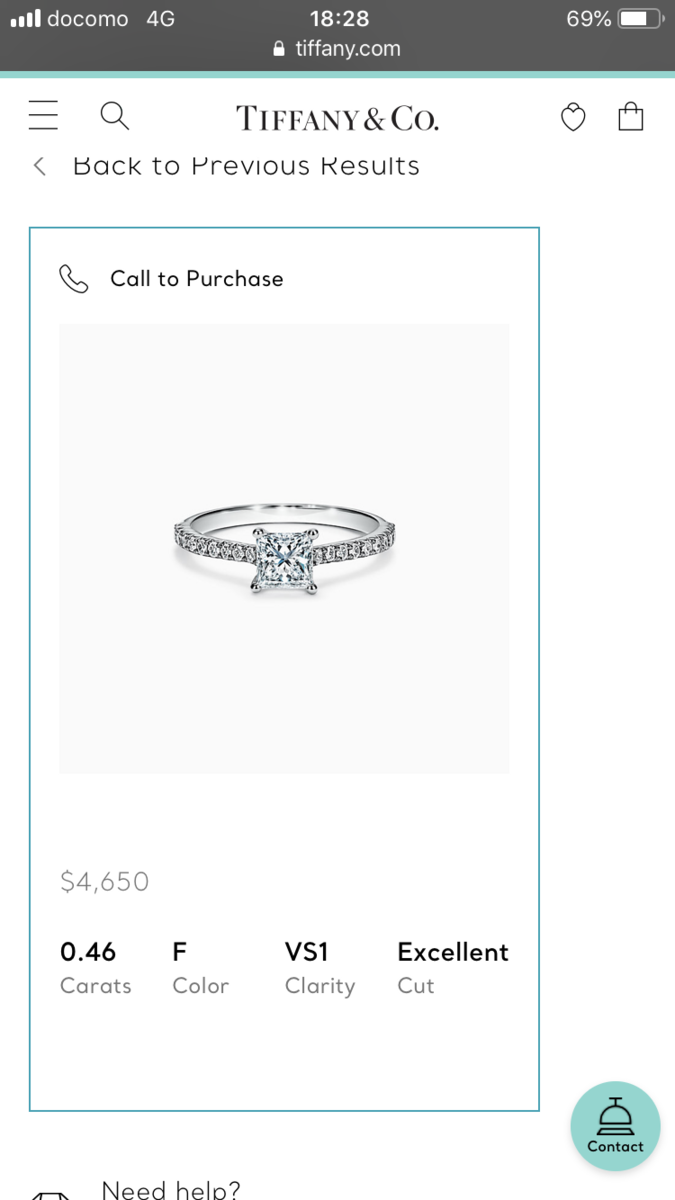Open the search icon
This screenshot has height=1200, width=675.
pyautogui.click(x=115, y=116)
